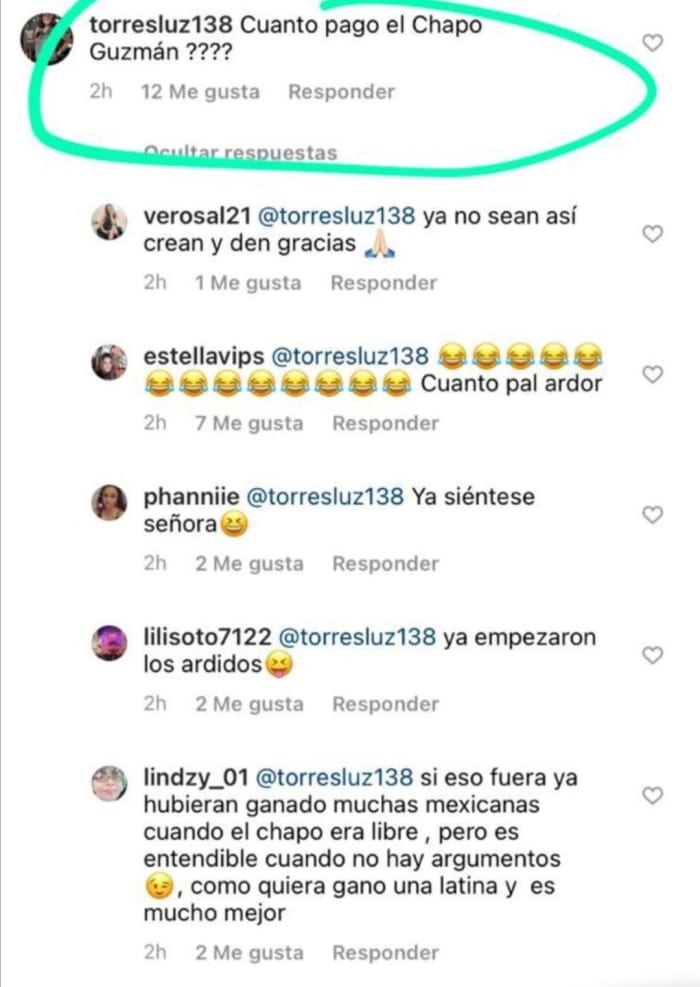Open lindzy_01's profile picture
Image resolution: width=700 pixels, height=987 pixels.
(x=110, y=785)
